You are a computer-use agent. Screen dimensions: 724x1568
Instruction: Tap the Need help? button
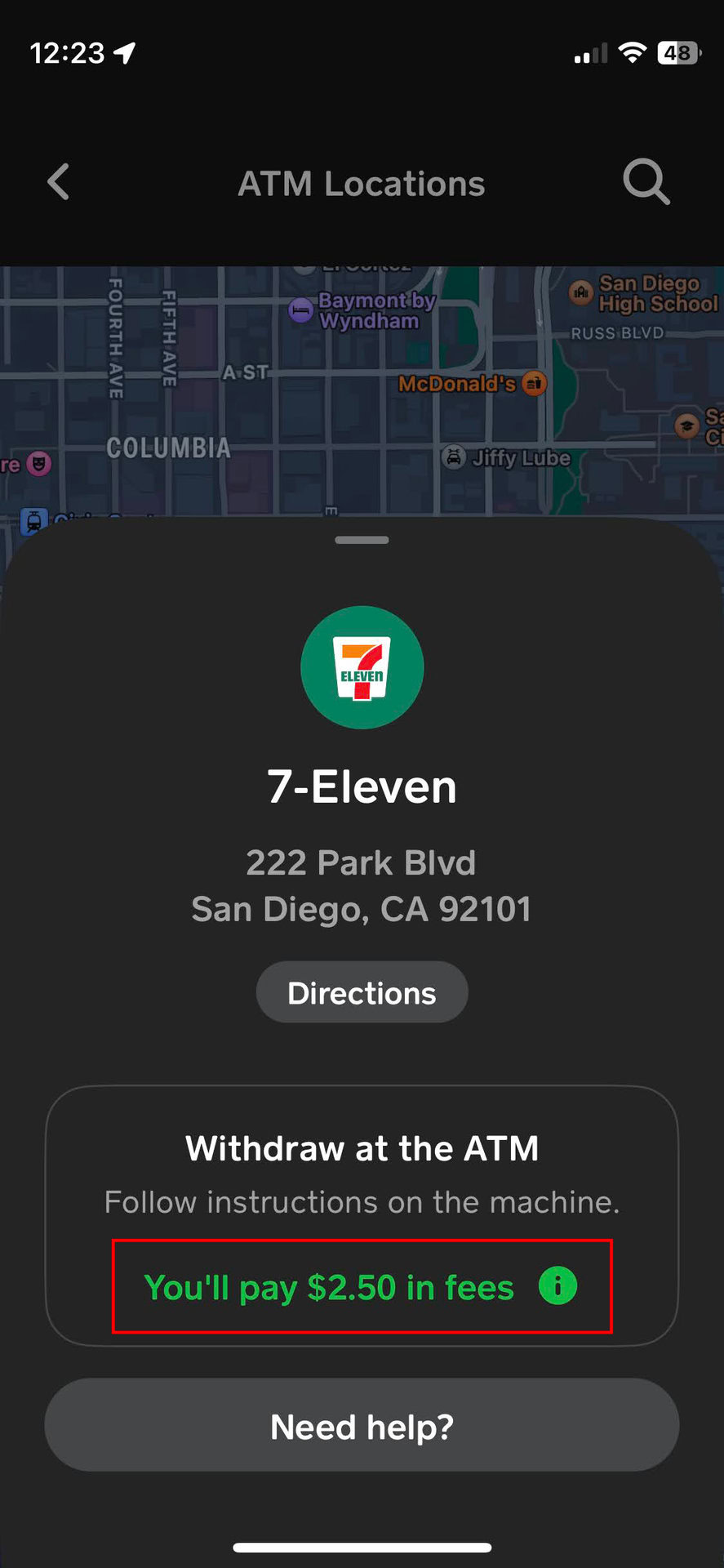tap(362, 1426)
